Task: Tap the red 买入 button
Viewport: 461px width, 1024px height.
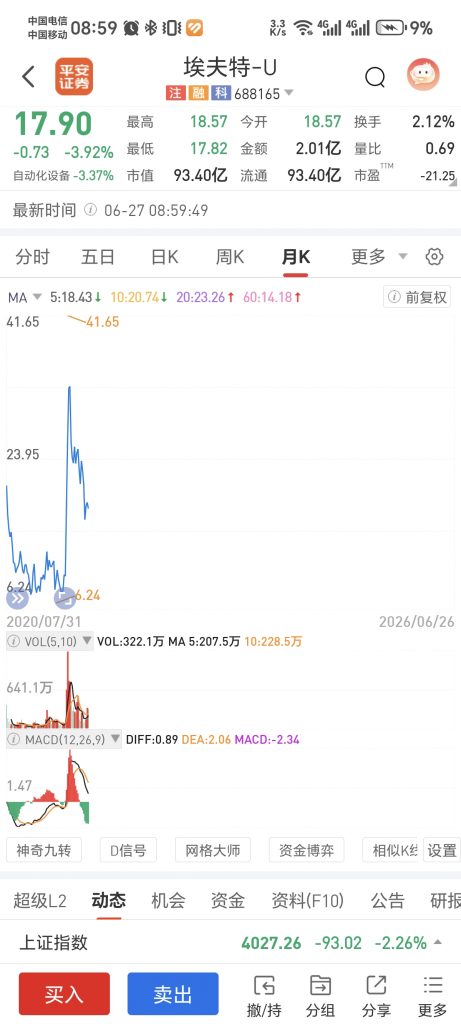Action: tap(64, 994)
